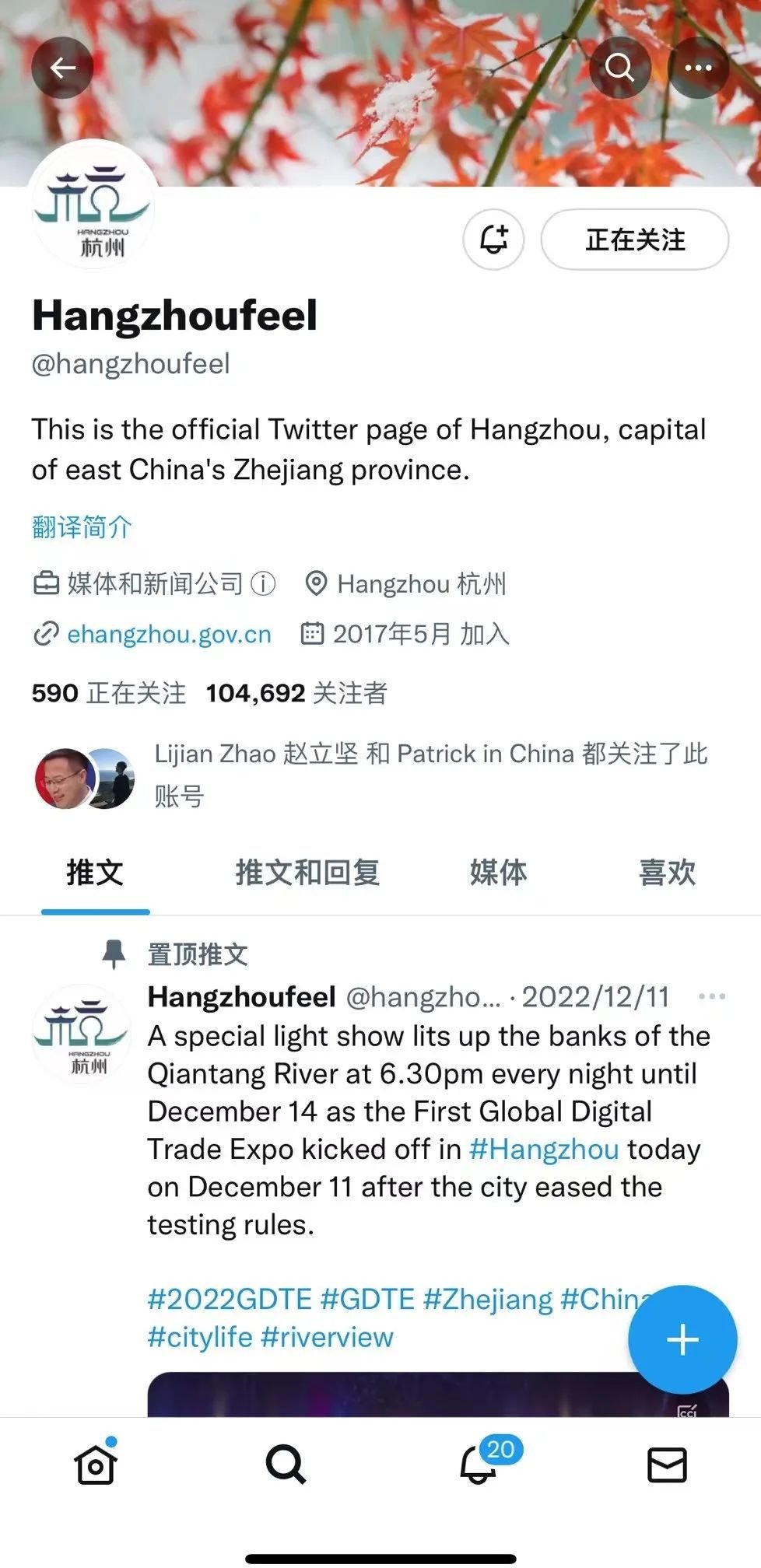
Task: Switch to the 媒体 tab
Action: [x=498, y=872]
